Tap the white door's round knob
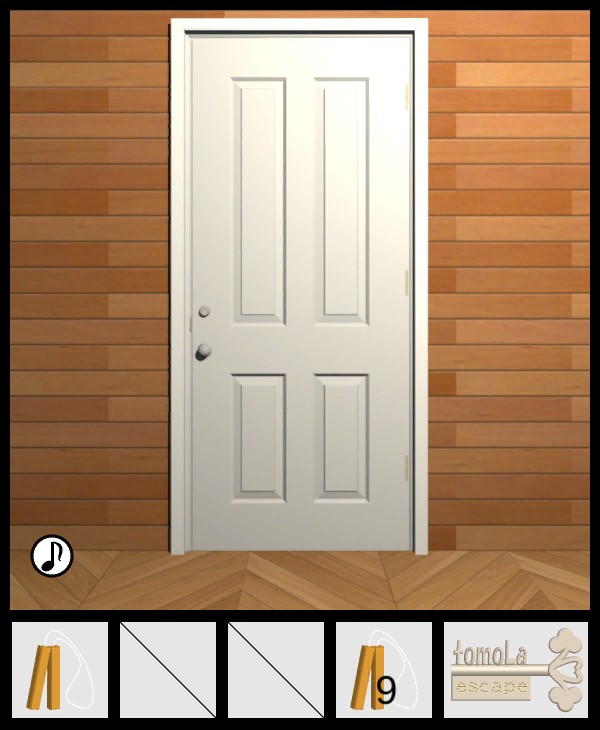This screenshot has height=730, width=600. tap(204, 351)
